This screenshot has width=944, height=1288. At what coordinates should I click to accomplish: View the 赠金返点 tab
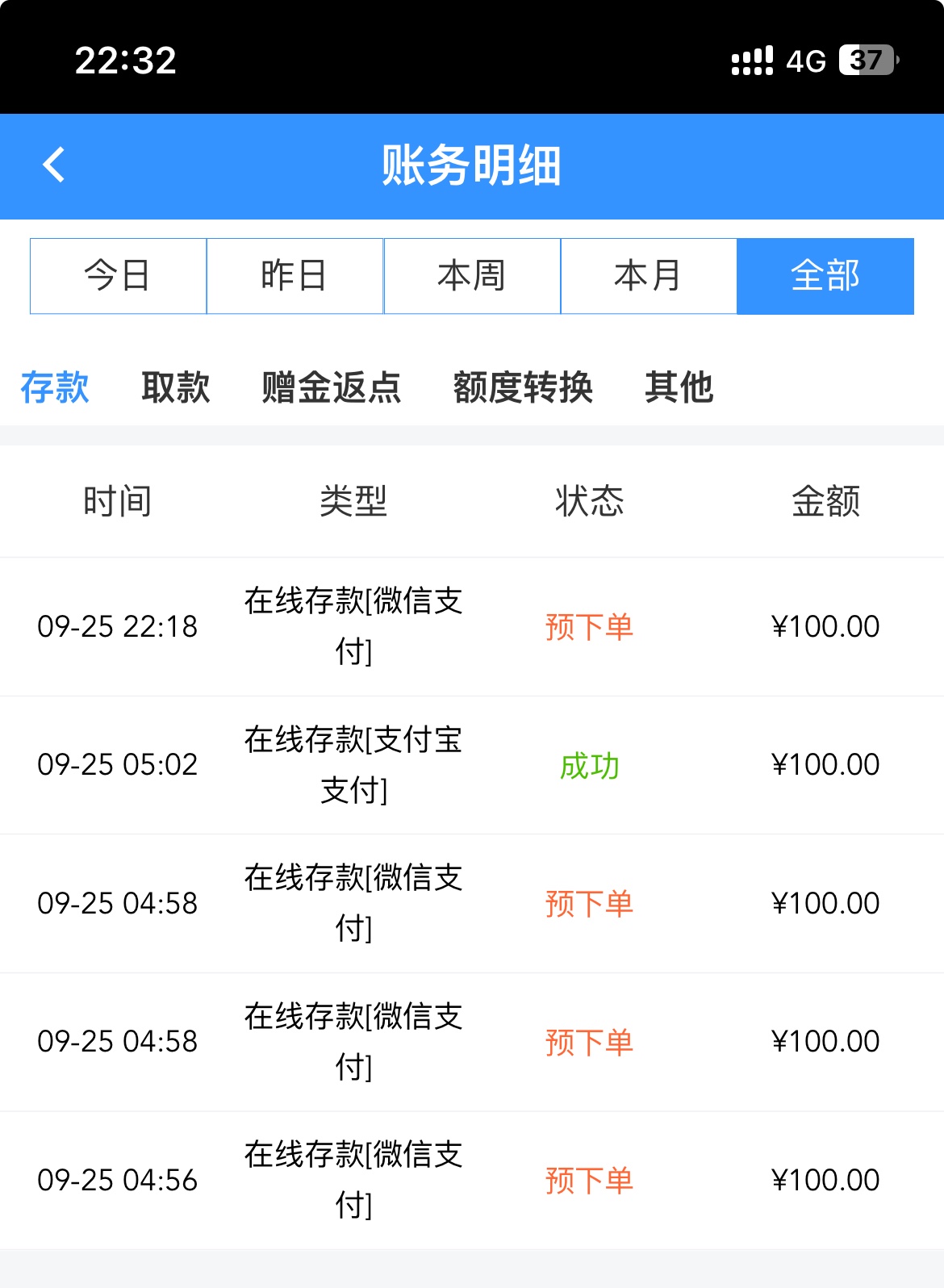[332, 387]
